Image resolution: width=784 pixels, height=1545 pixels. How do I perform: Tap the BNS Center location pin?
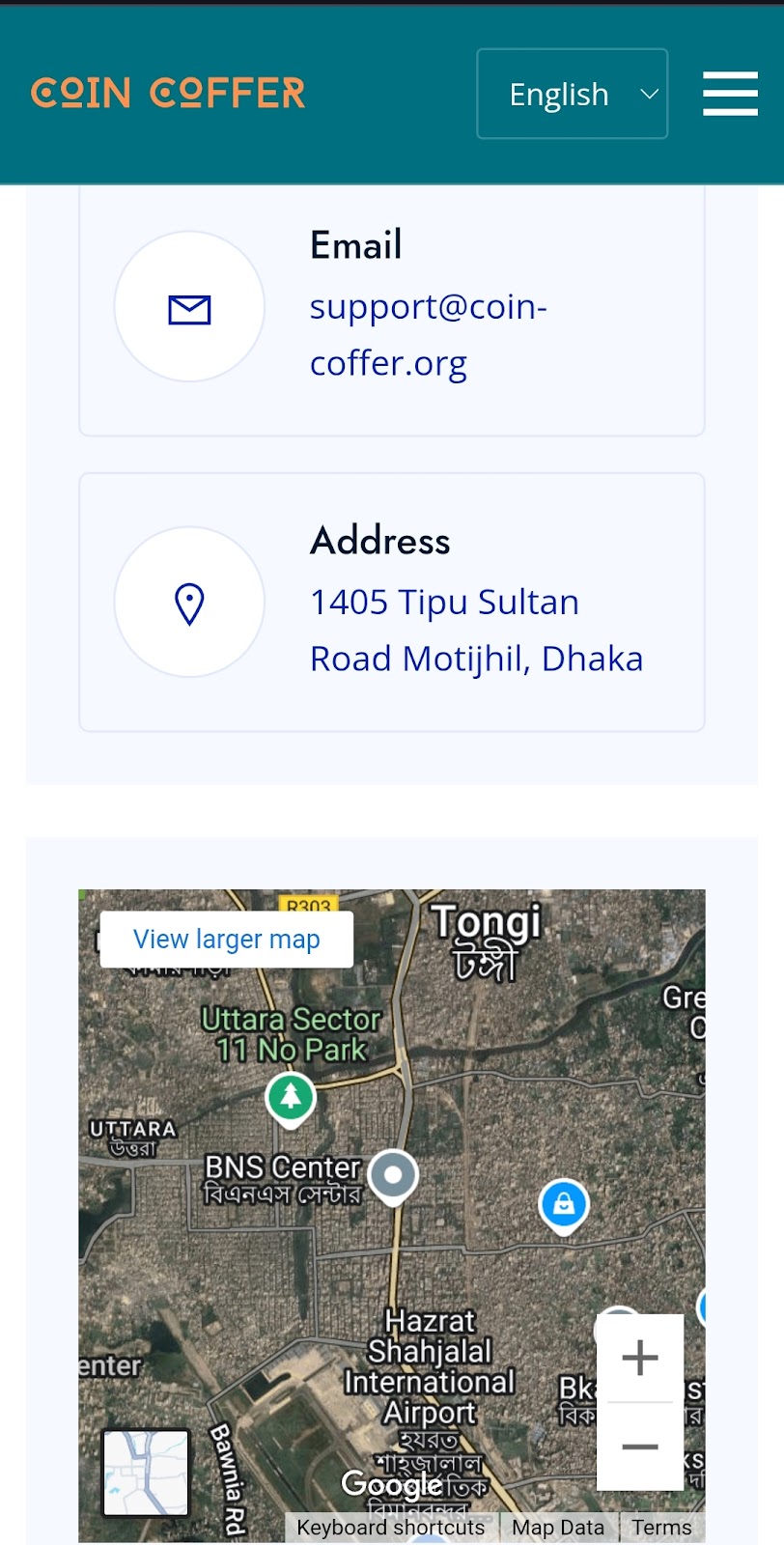pyautogui.click(x=393, y=1175)
